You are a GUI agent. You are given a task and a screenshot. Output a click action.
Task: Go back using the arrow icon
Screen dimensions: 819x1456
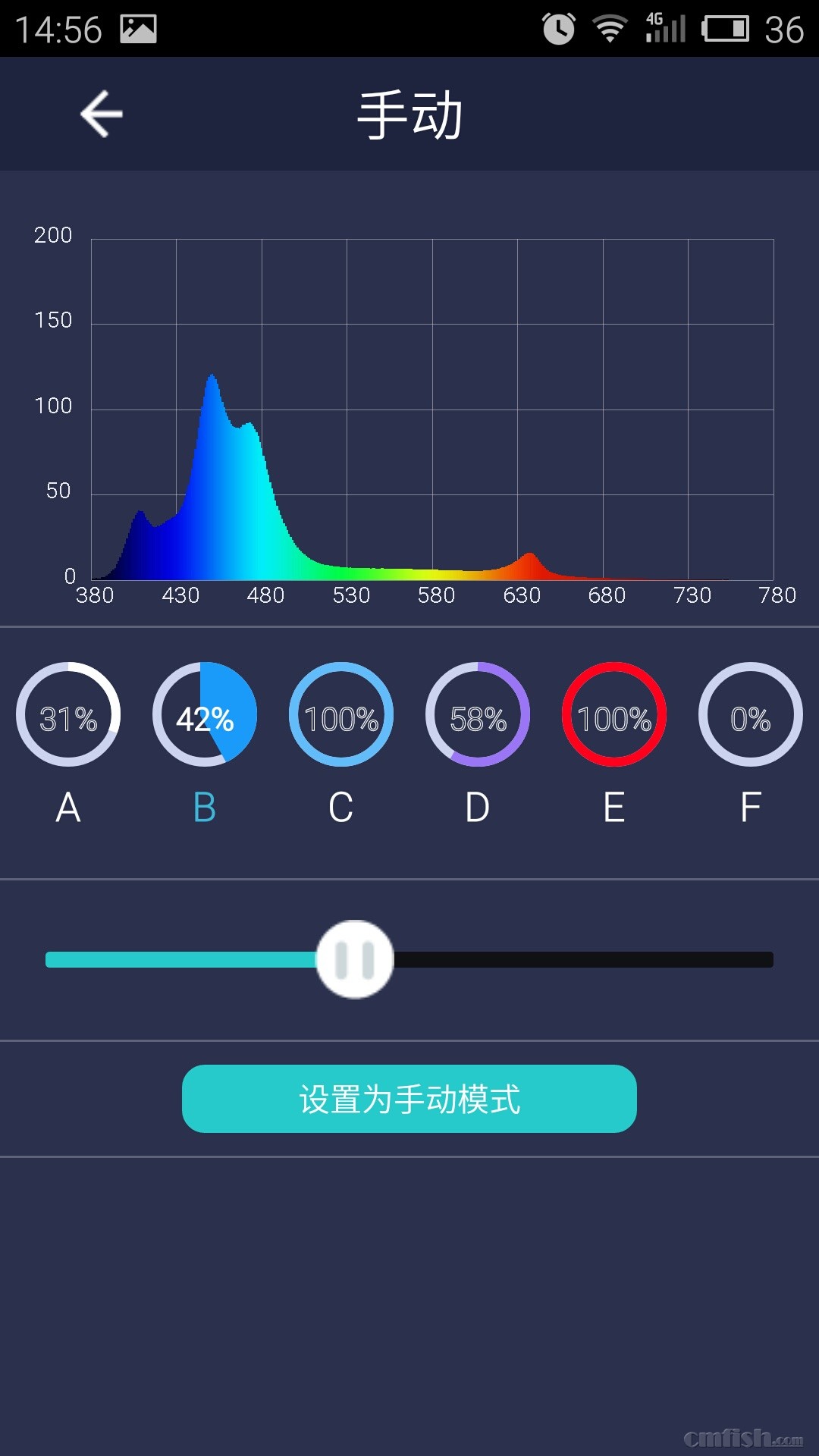[x=102, y=115]
